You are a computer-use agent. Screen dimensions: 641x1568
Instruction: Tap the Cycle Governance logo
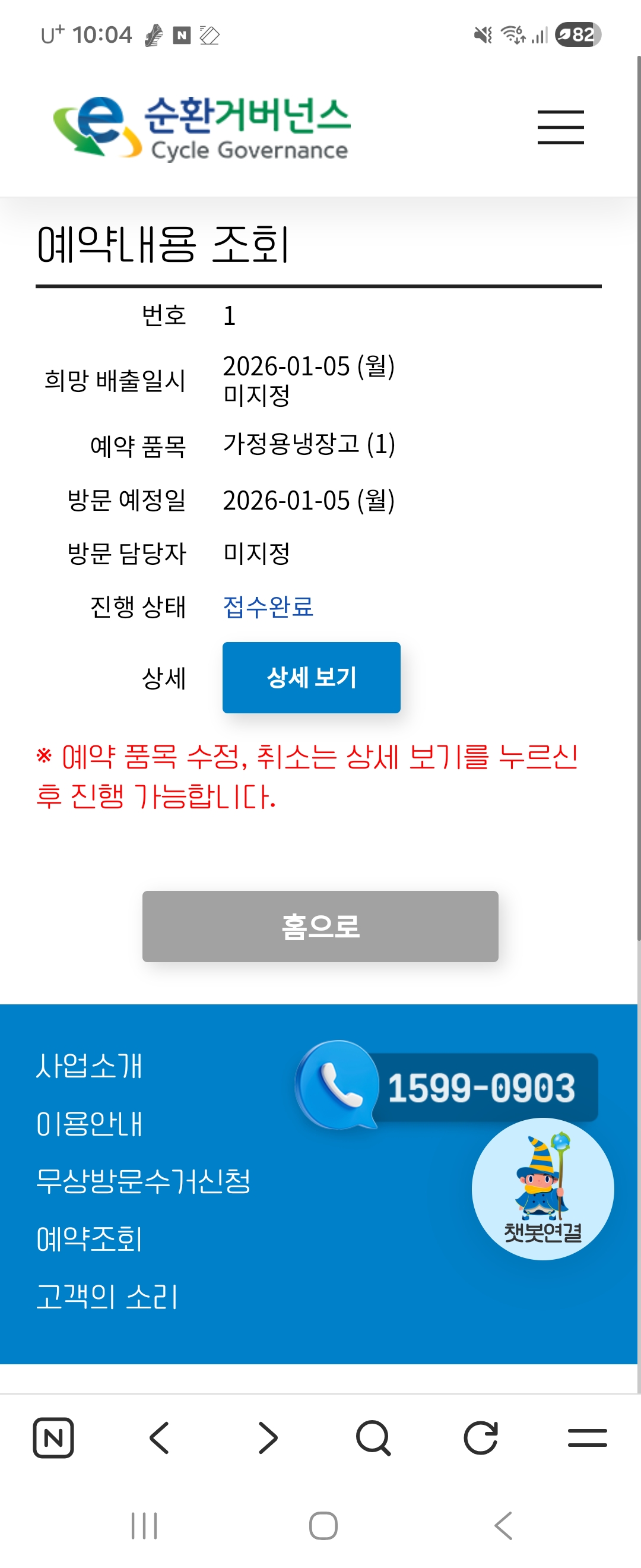tap(202, 128)
